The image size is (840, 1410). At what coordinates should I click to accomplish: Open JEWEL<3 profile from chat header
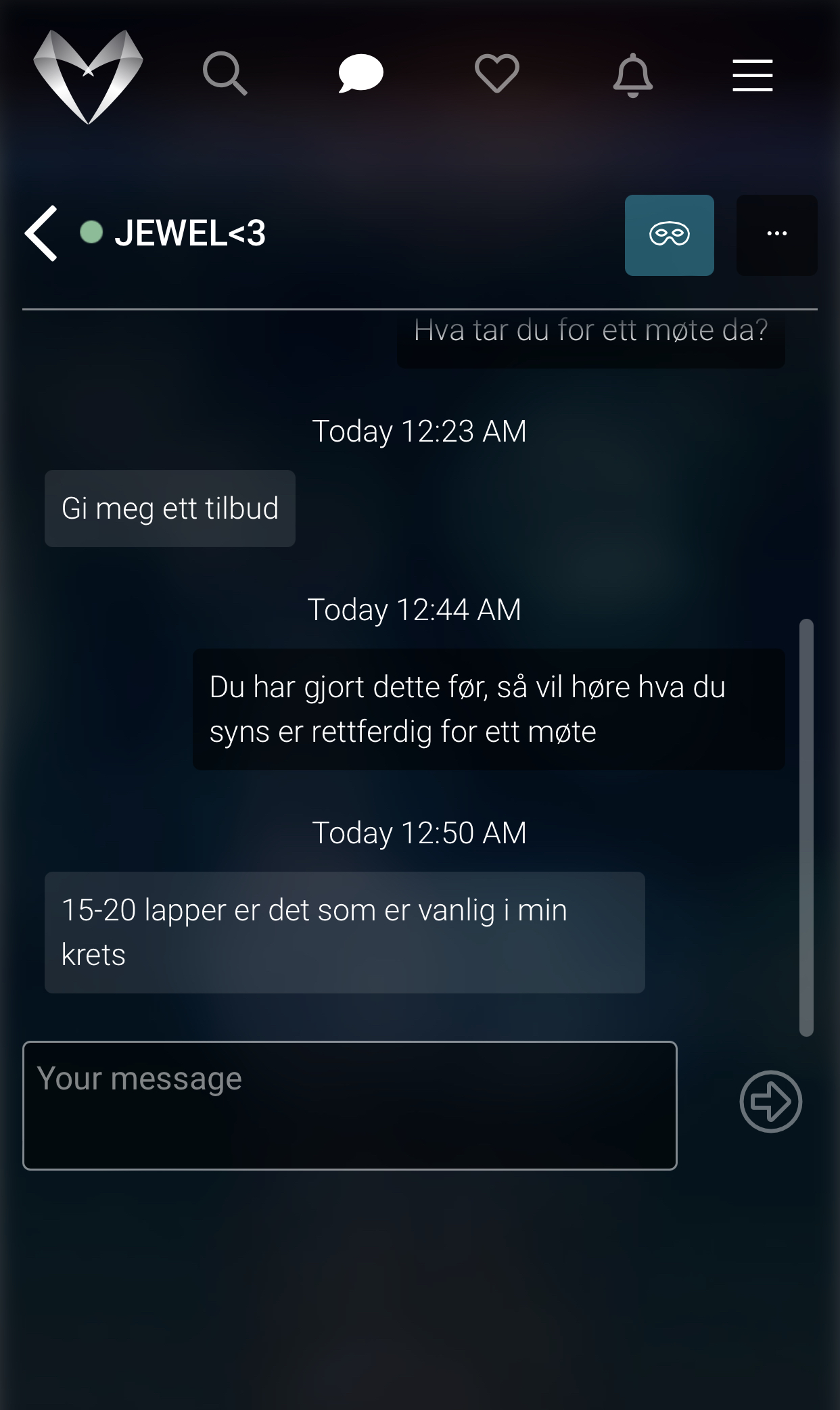coord(190,233)
